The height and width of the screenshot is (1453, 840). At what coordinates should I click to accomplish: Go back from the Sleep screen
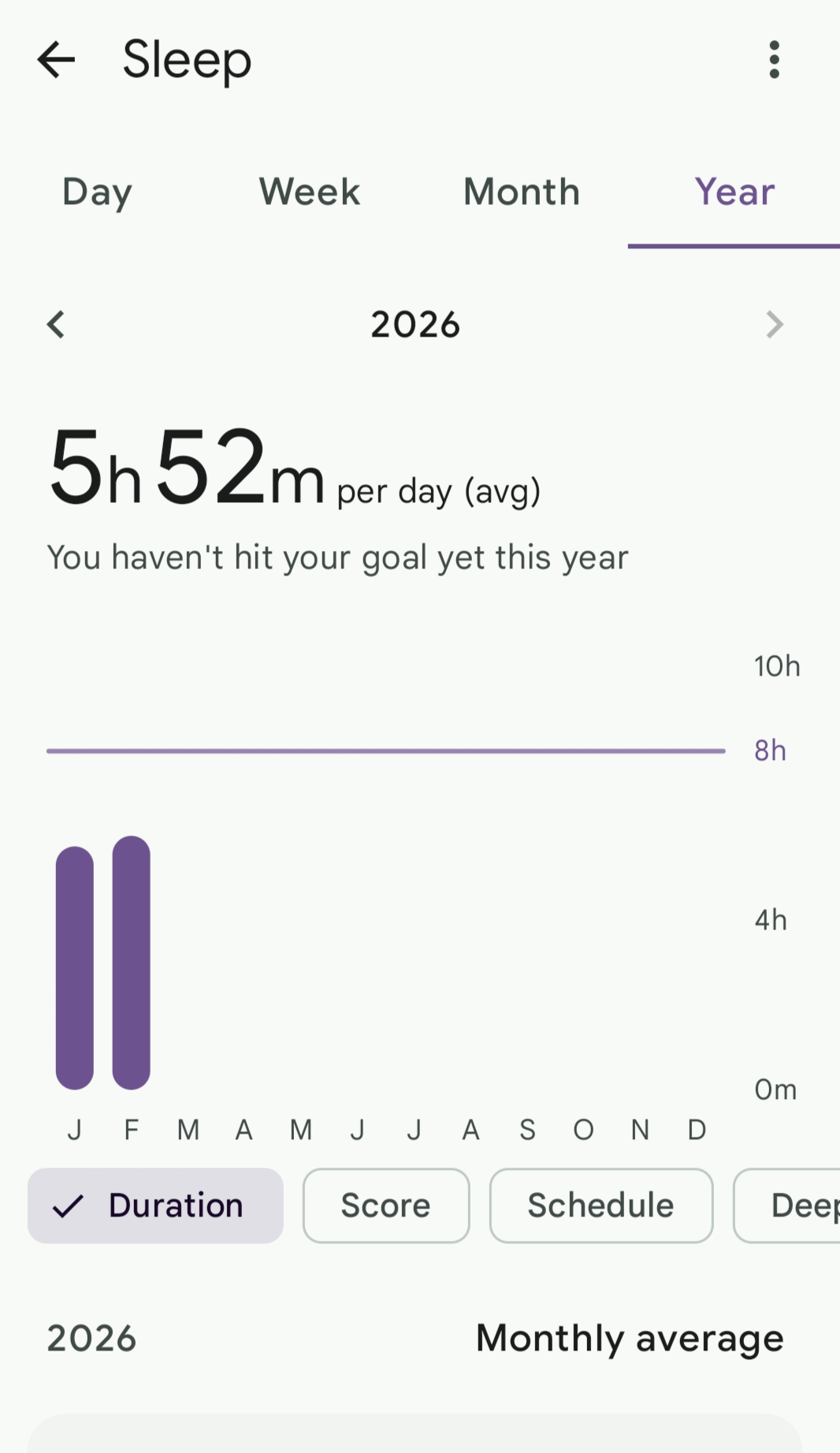(56, 60)
